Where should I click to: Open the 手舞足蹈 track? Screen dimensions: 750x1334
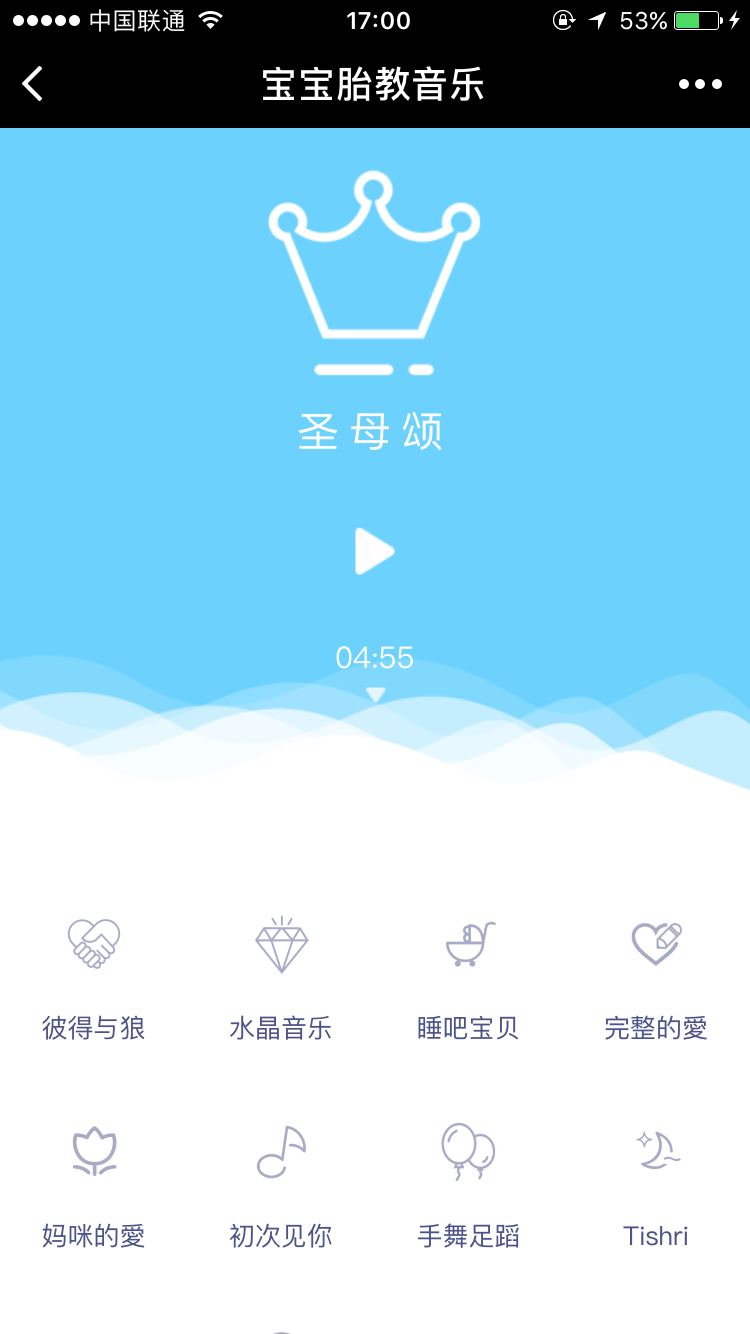tap(468, 1185)
